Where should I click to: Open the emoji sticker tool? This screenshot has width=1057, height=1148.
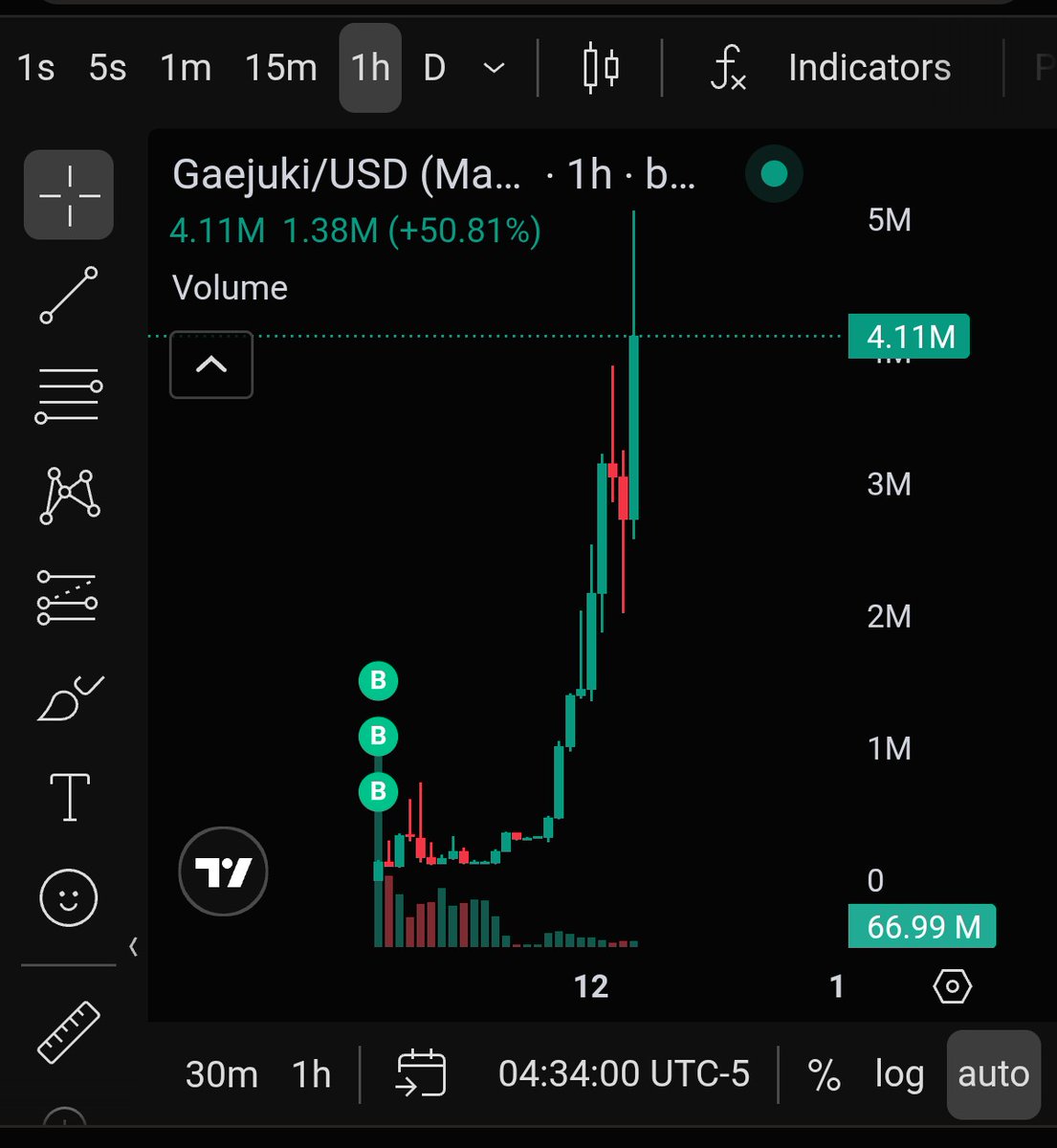point(69,897)
